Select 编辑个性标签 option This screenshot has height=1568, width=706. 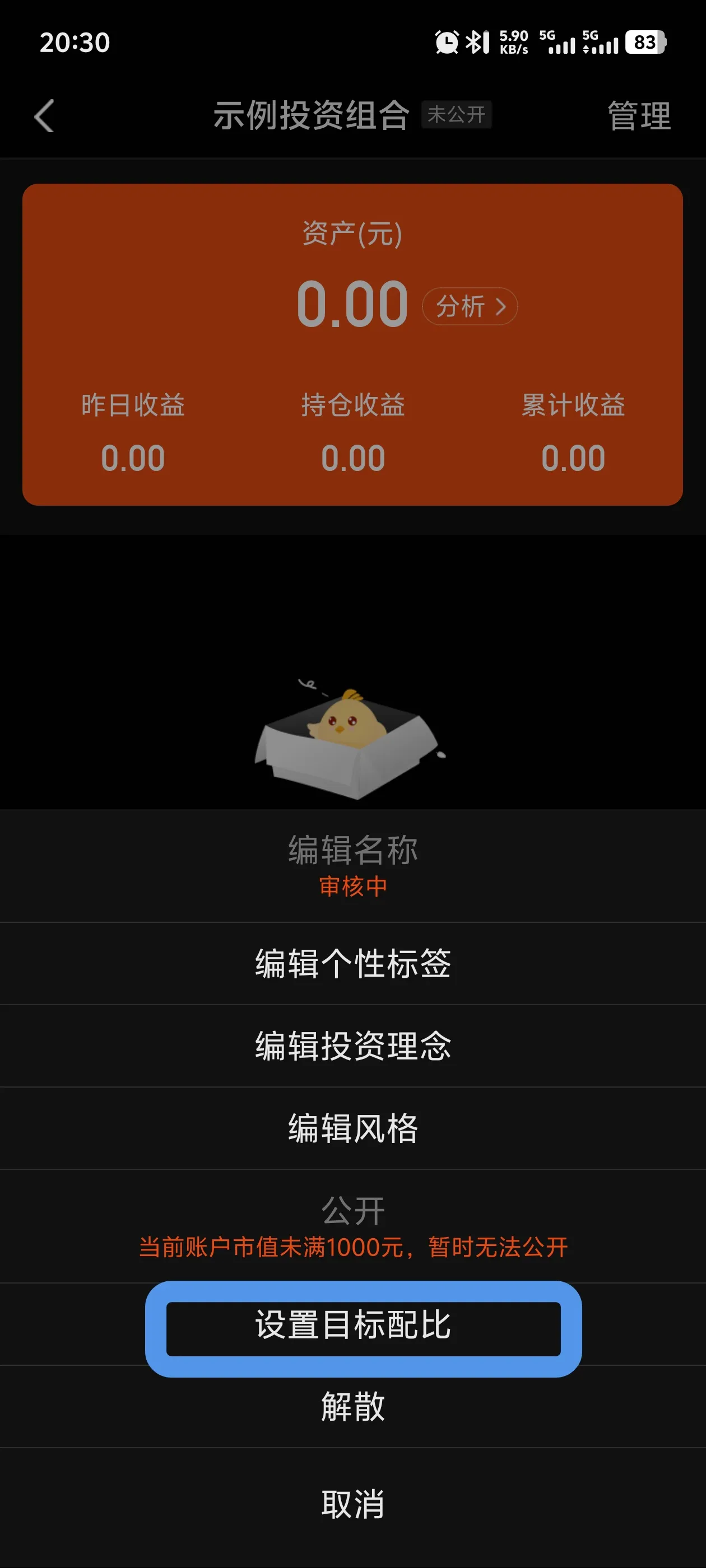(x=352, y=964)
